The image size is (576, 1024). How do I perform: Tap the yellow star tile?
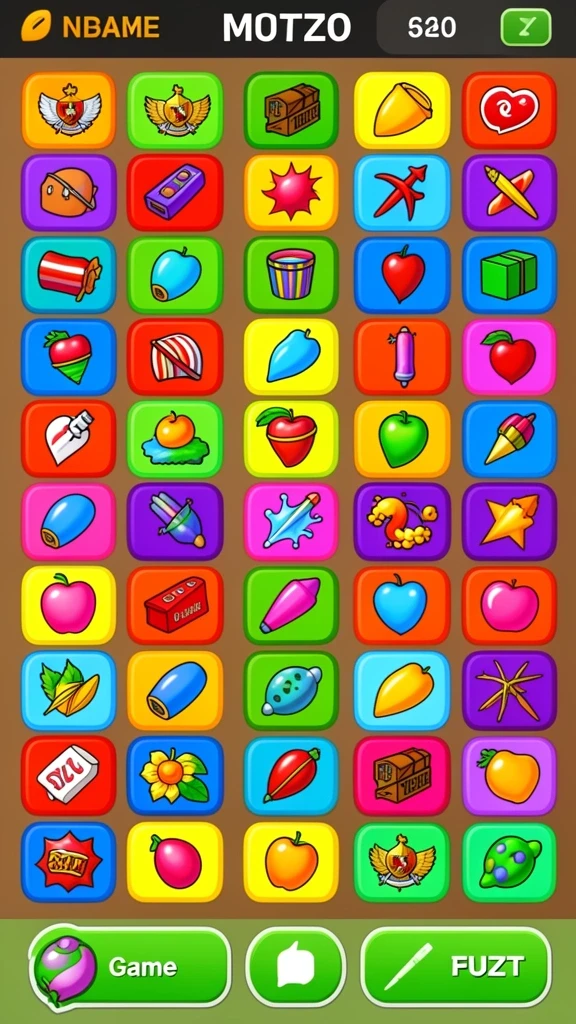pyautogui.click(x=509, y=521)
